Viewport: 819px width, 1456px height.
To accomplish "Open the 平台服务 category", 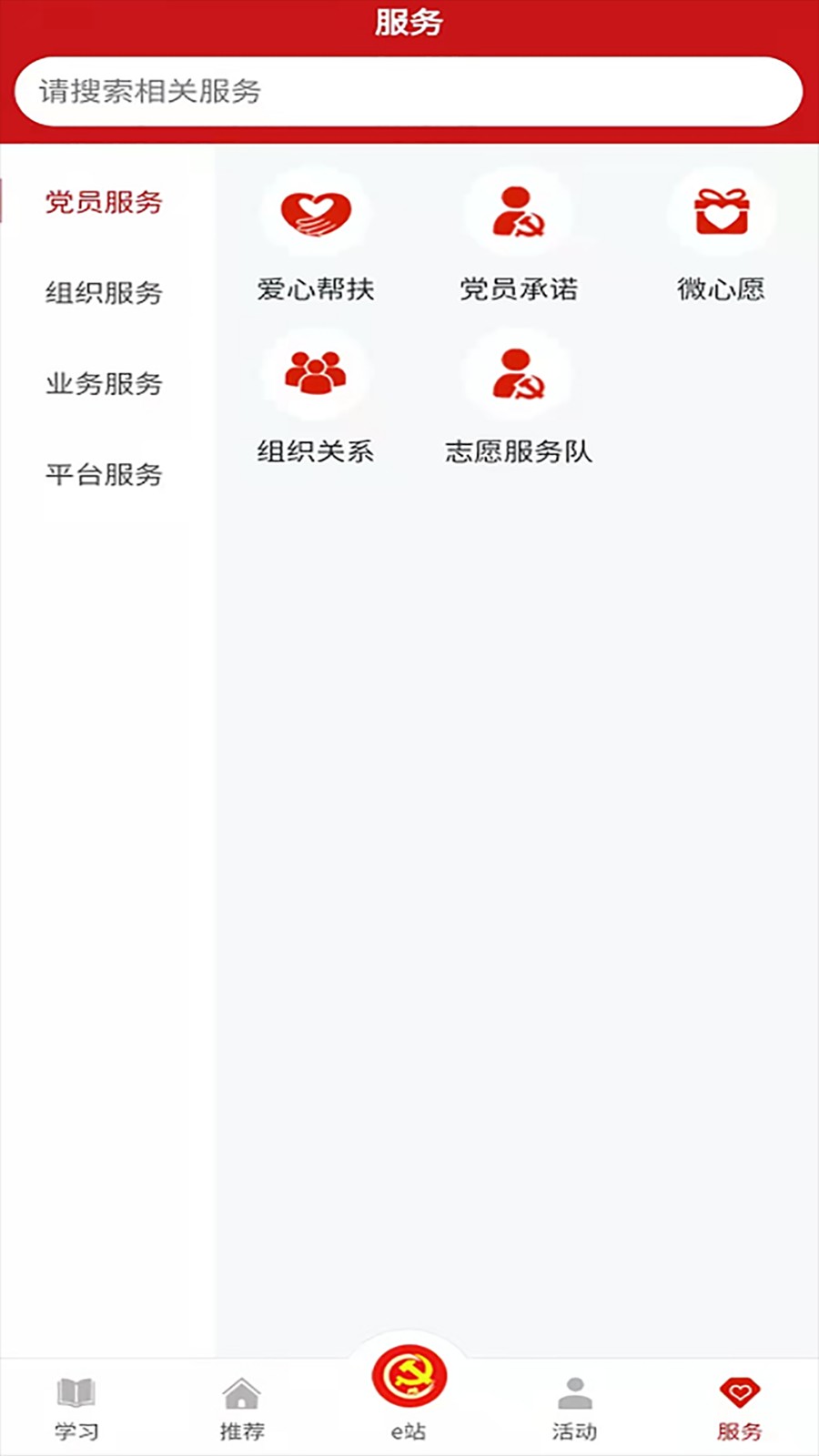I will click(x=104, y=474).
